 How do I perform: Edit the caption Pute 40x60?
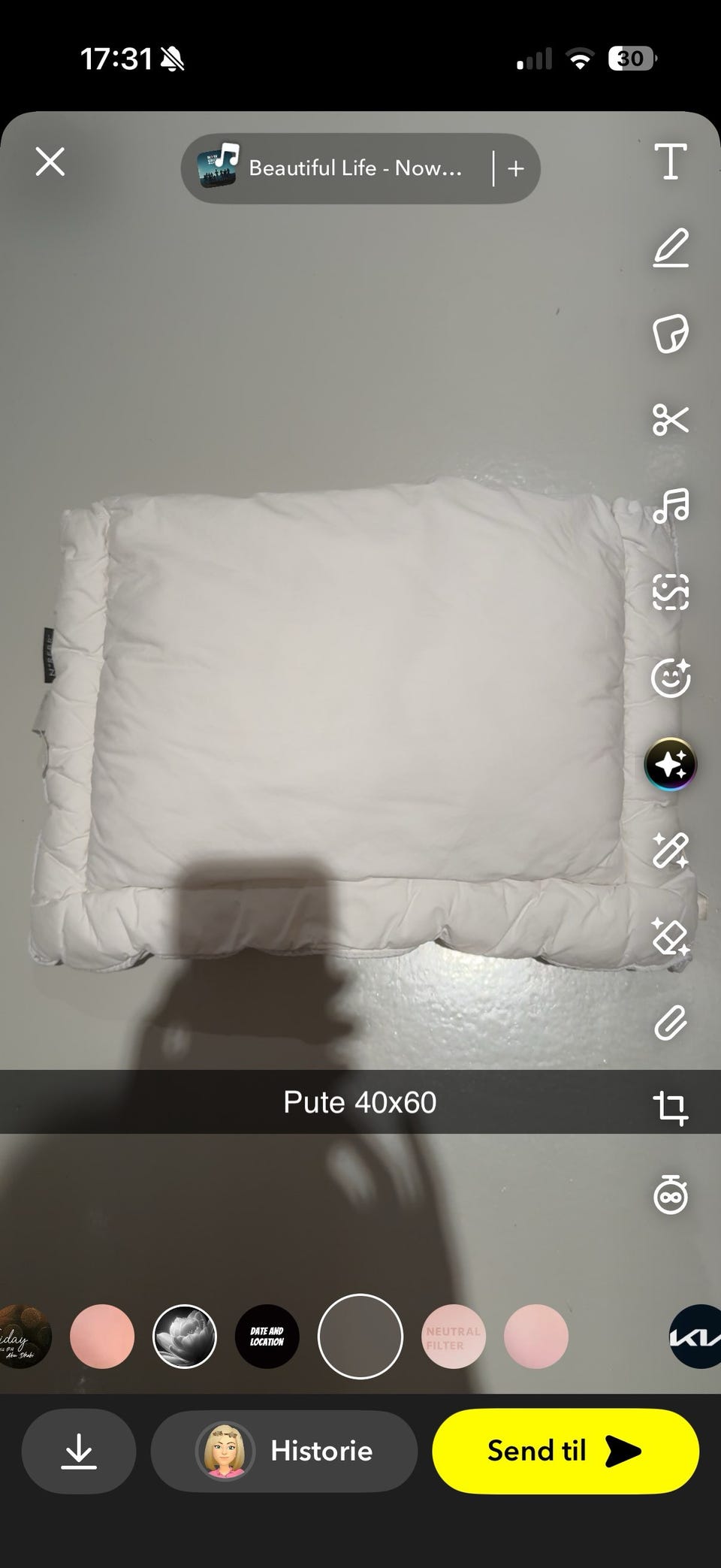coord(360,1102)
